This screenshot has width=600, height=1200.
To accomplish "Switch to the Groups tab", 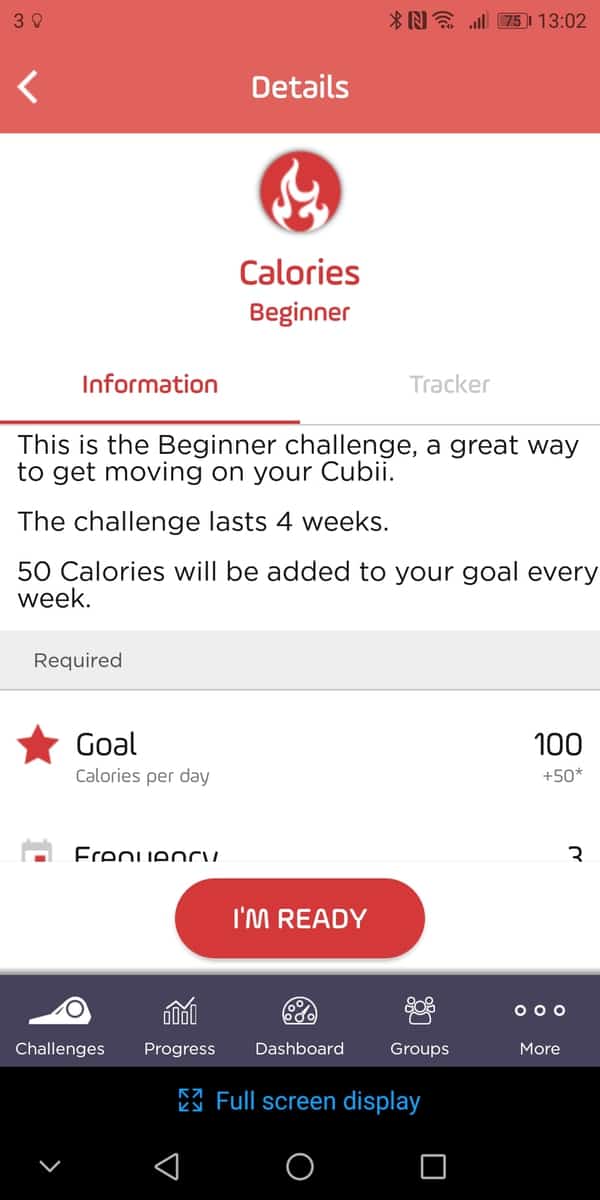I will [x=419, y=1024].
